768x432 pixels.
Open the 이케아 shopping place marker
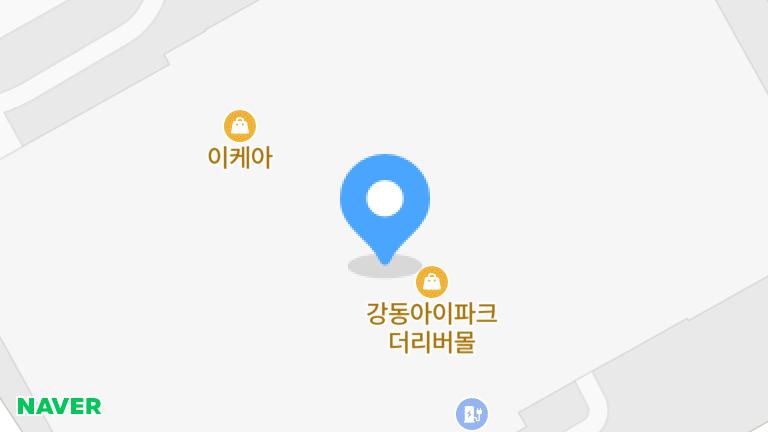click(240, 126)
